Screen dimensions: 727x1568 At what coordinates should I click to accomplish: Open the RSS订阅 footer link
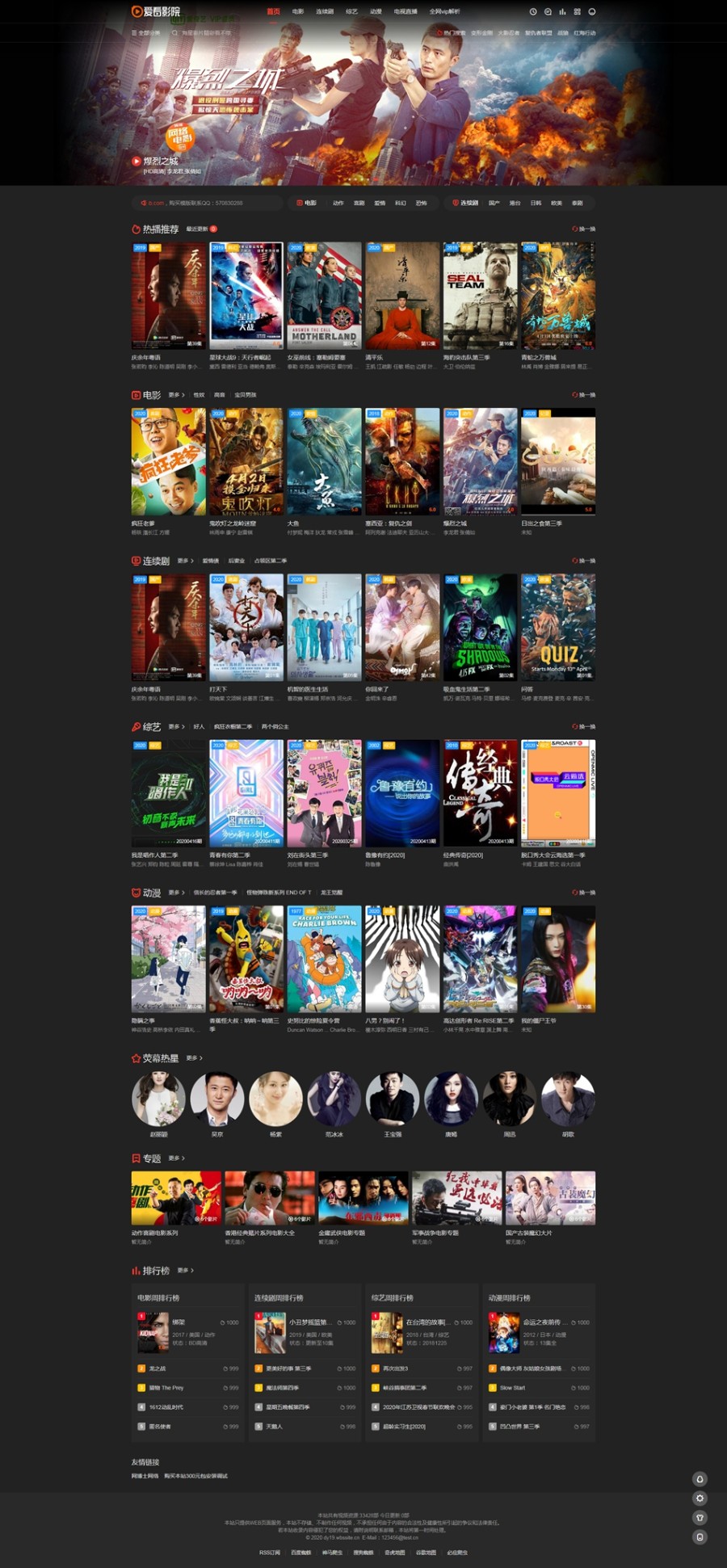click(x=270, y=1552)
